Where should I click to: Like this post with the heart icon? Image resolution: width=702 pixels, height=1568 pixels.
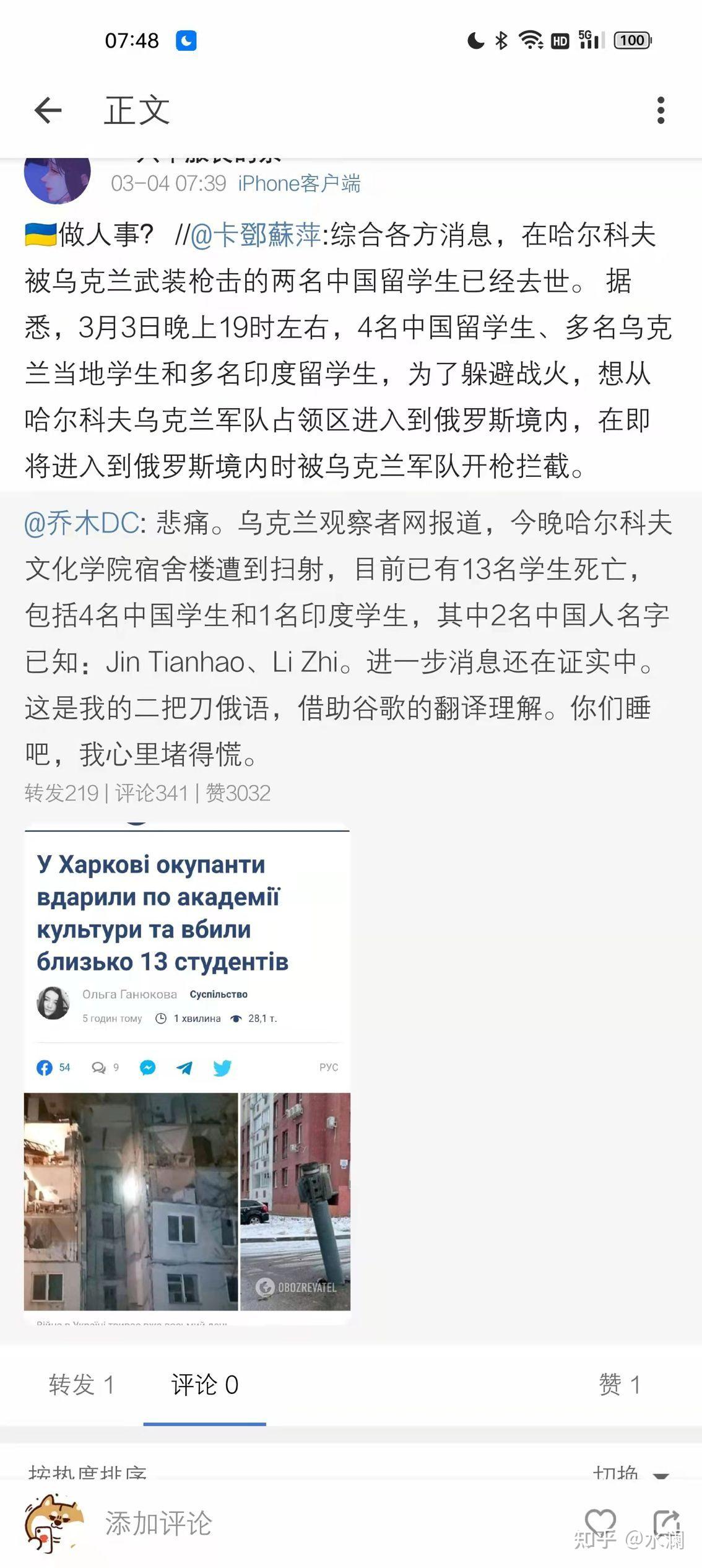[x=600, y=1522]
